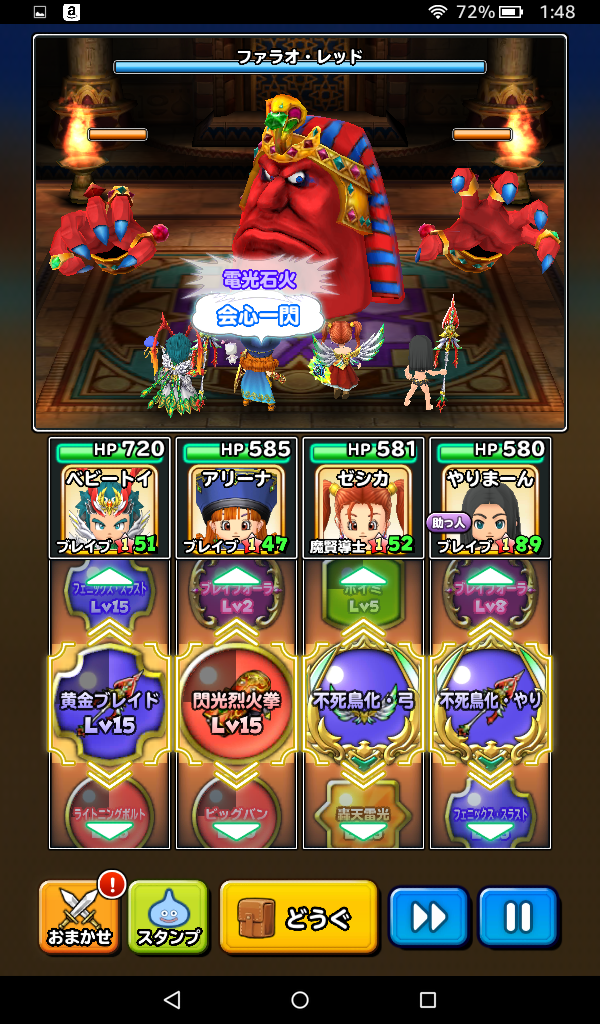Viewport: 600px width, 1024px height.
Task: Tap the system back button
Action: 172,1000
